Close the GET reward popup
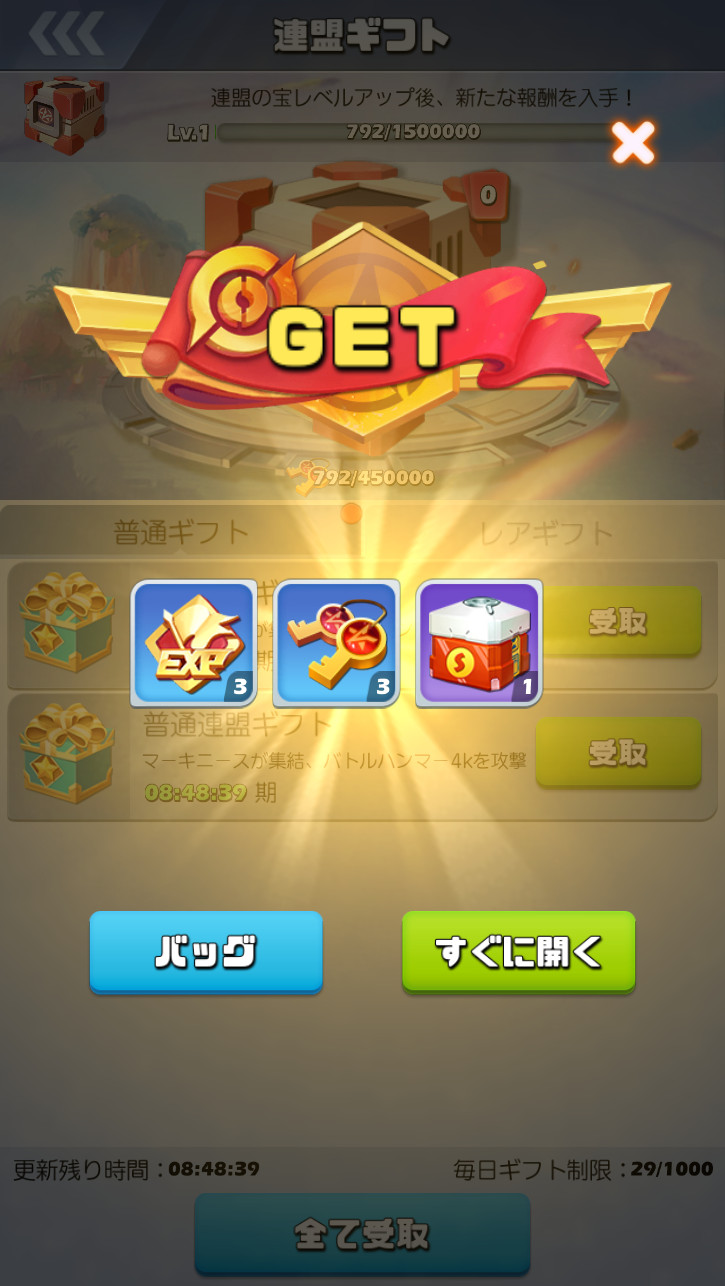The image size is (725, 1286). click(x=633, y=143)
